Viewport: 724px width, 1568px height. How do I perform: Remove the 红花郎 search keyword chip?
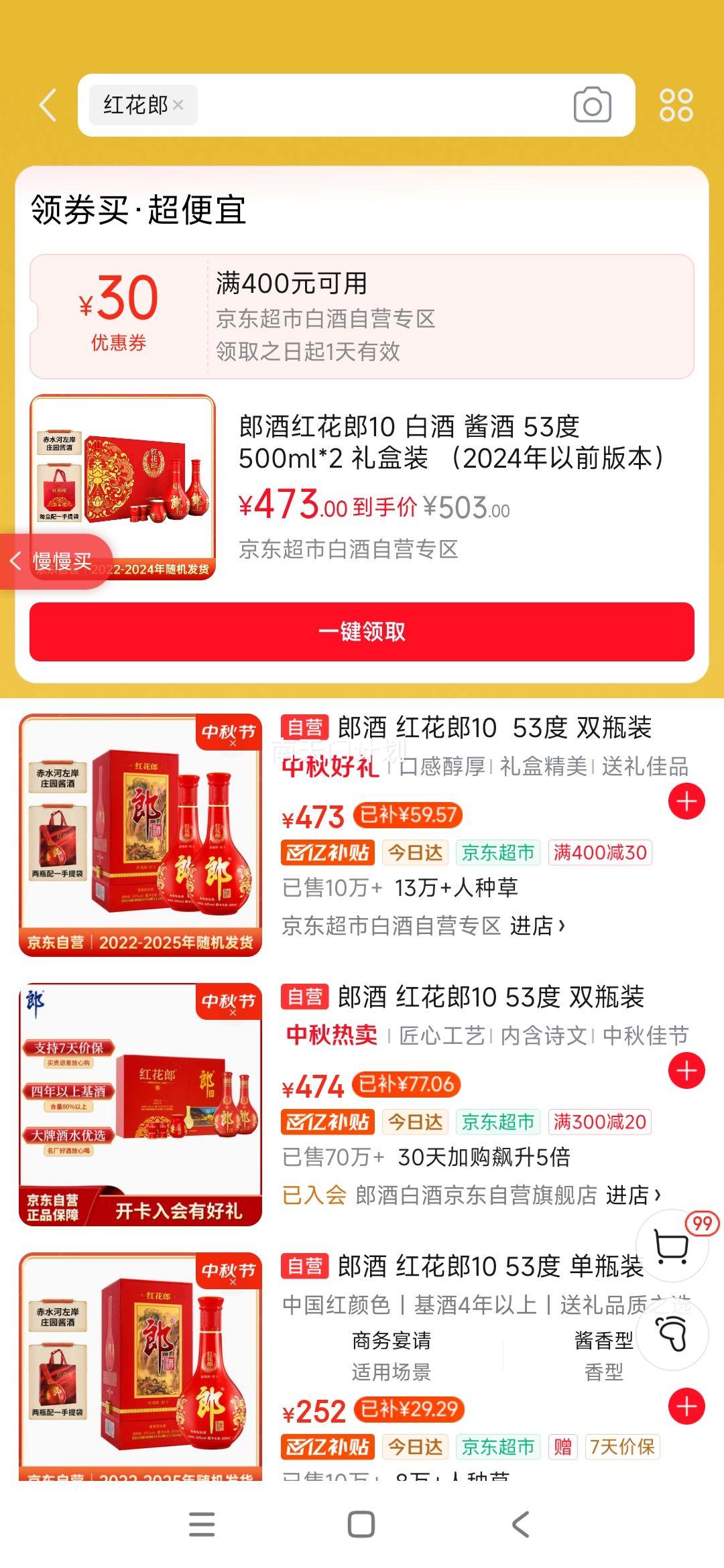click(178, 105)
